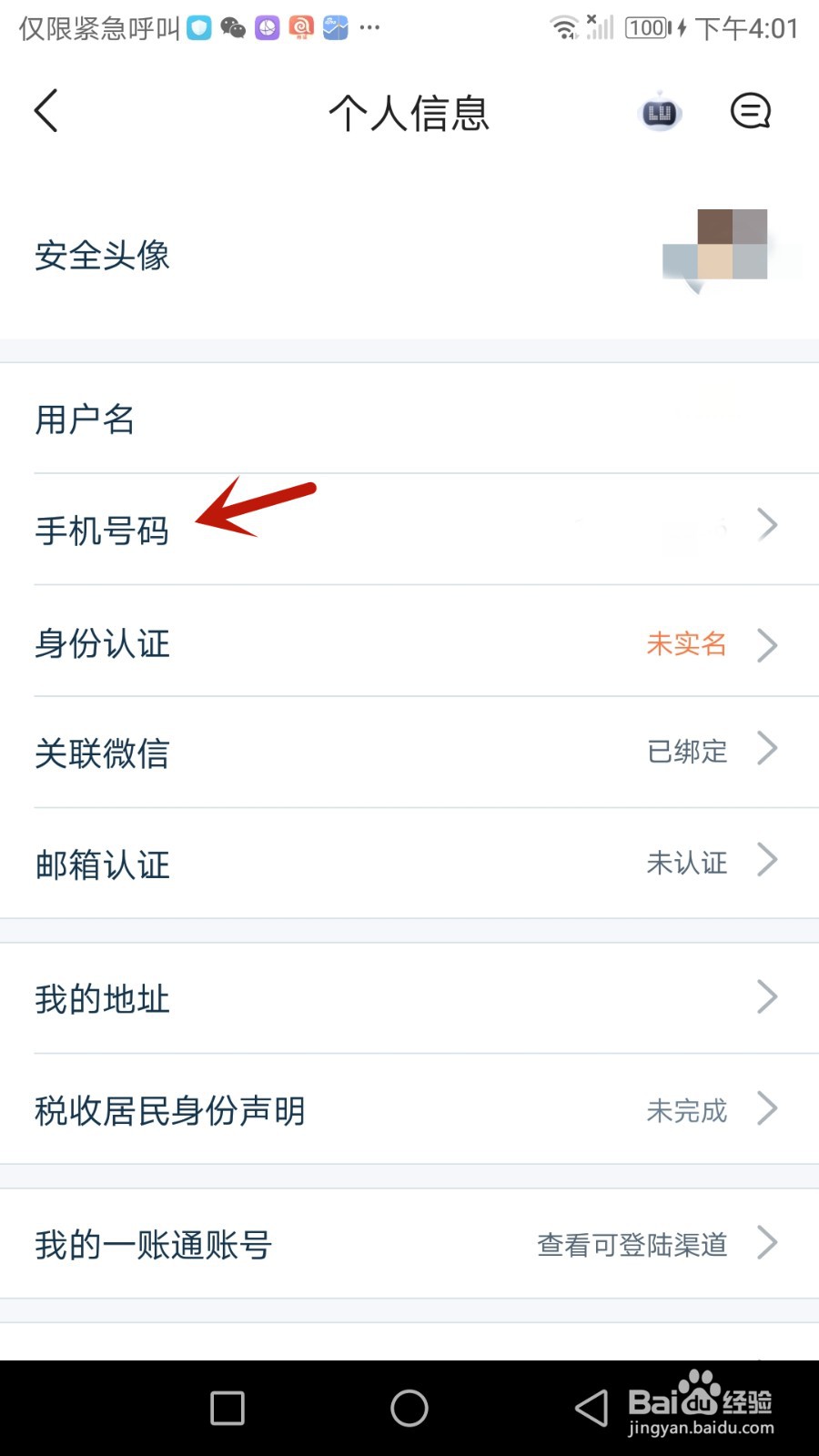Open the chat feedback icon top right
The height and width of the screenshot is (1456, 819).
750,110
